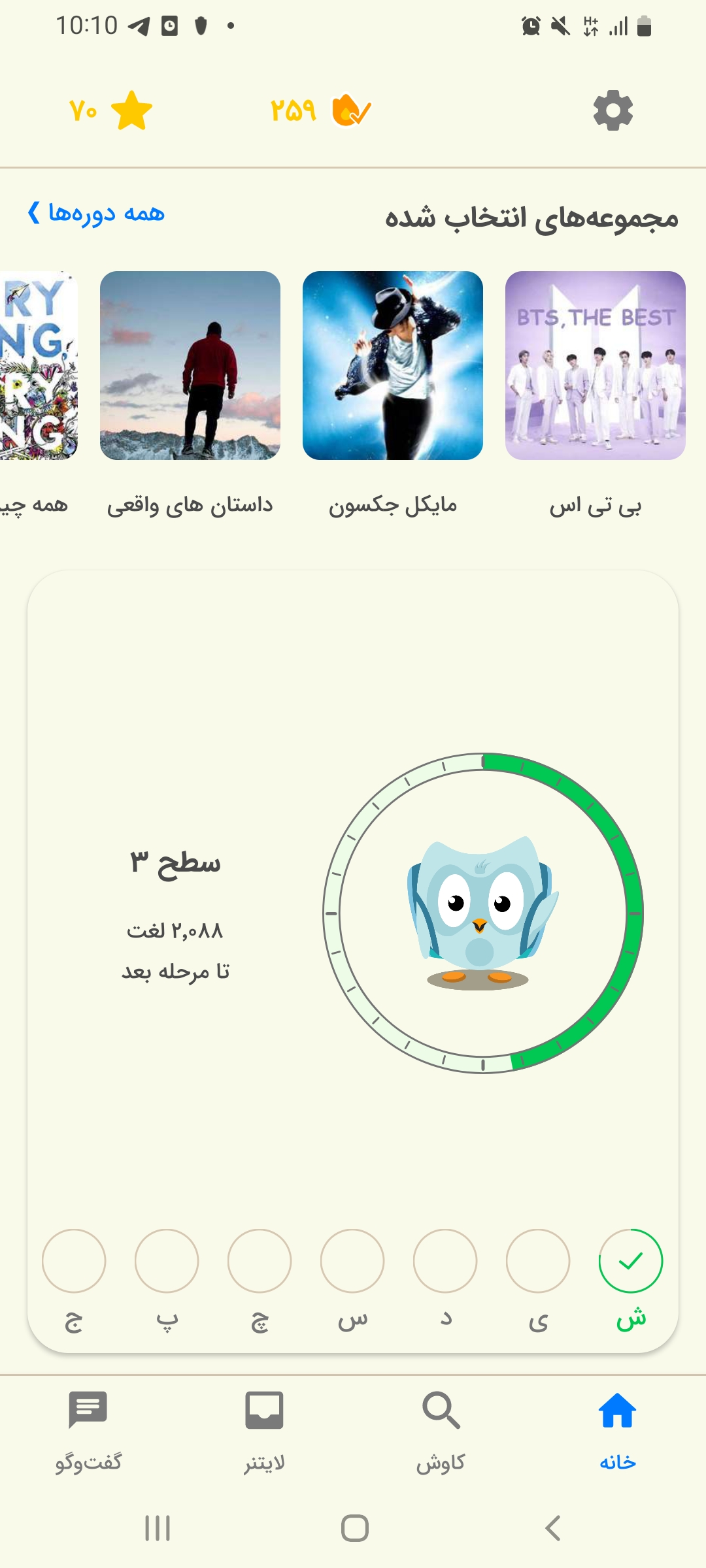Switch to the لایتنر tab
The width and height of the screenshot is (706, 1568).
pos(265,1432)
